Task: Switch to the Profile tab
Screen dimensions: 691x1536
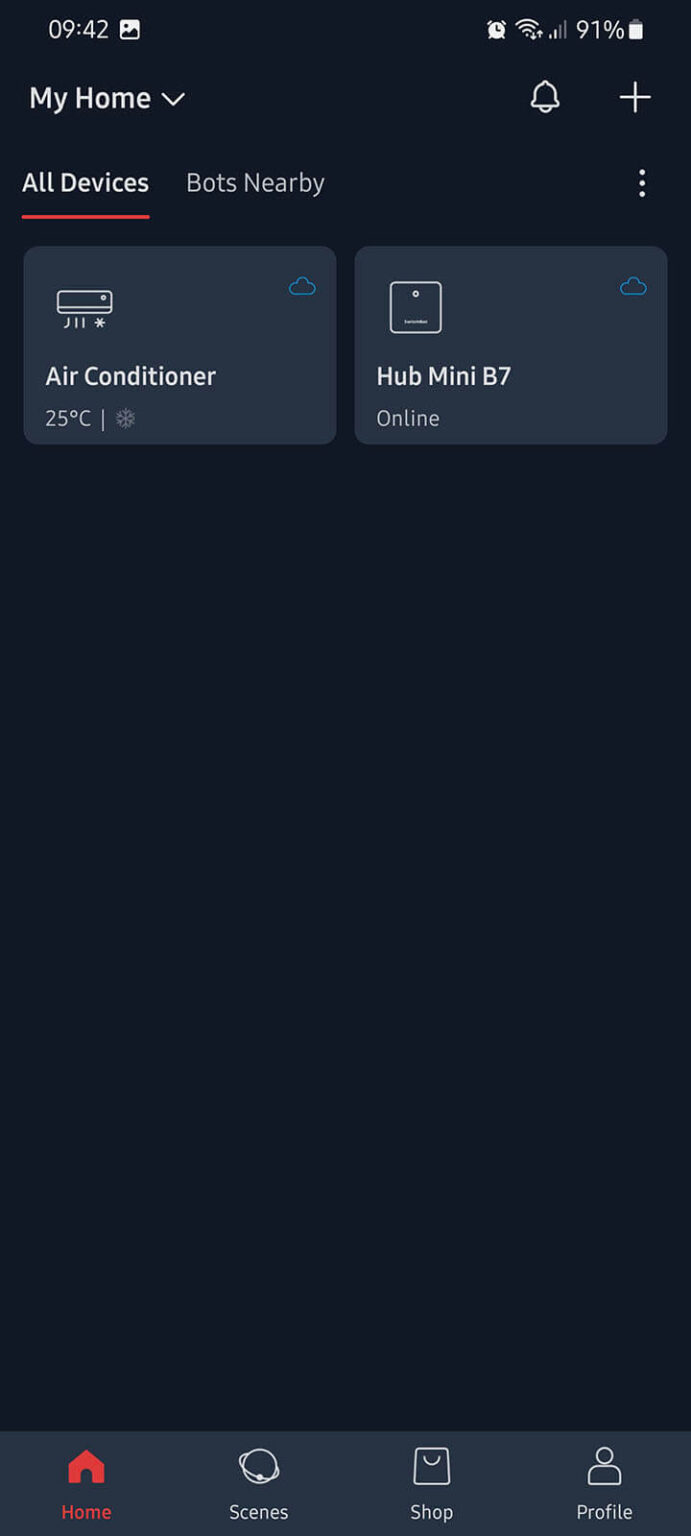Action: (x=604, y=1483)
